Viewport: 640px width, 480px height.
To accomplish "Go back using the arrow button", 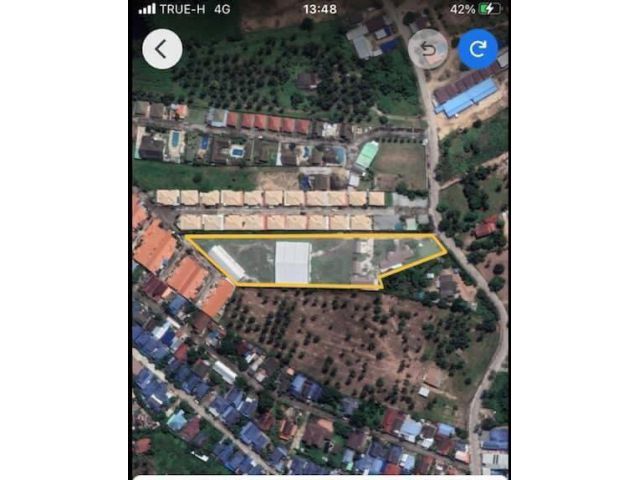I will pyautogui.click(x=162, y=48).
